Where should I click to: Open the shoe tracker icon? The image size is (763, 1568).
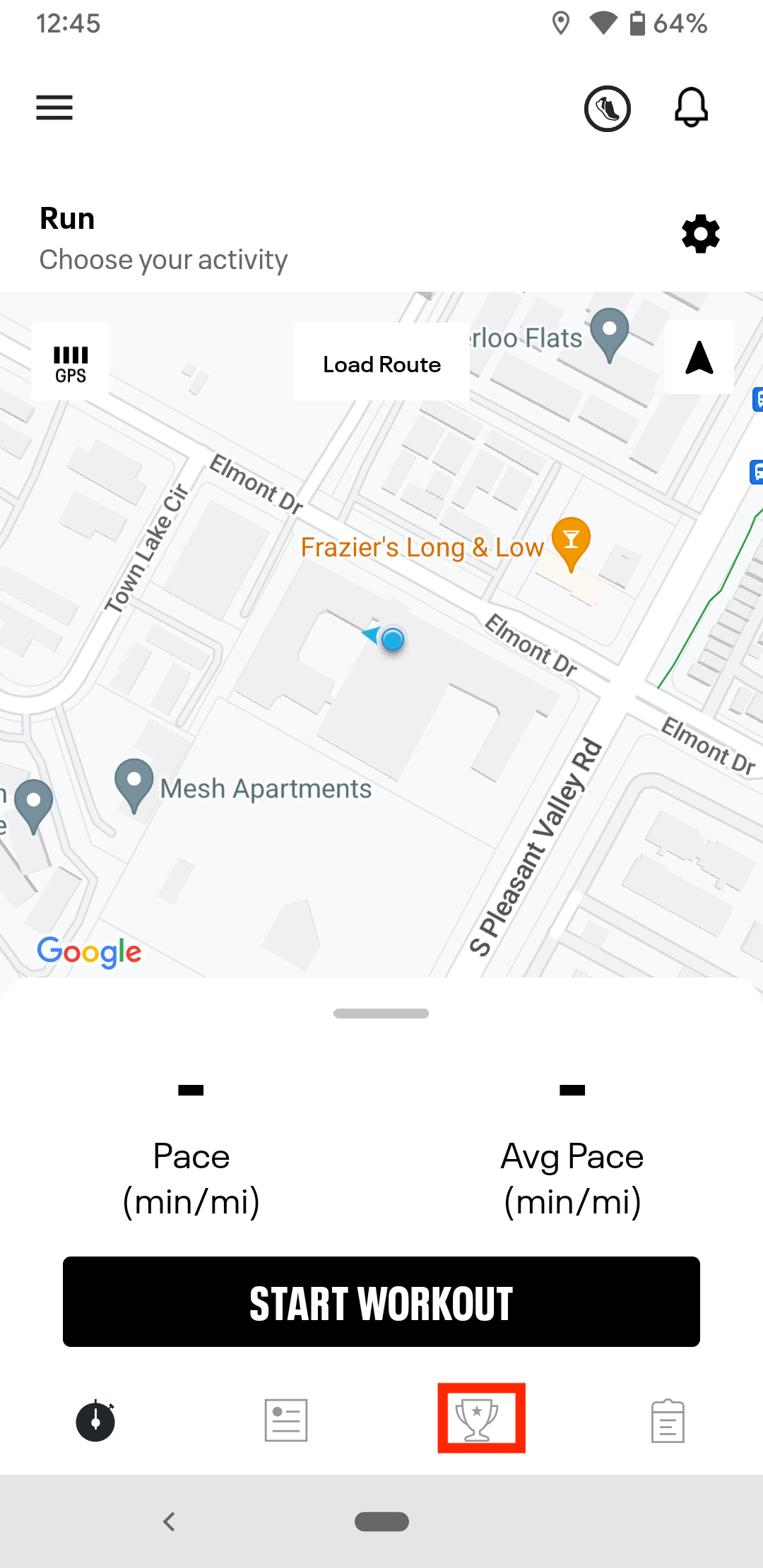point(607,109)
